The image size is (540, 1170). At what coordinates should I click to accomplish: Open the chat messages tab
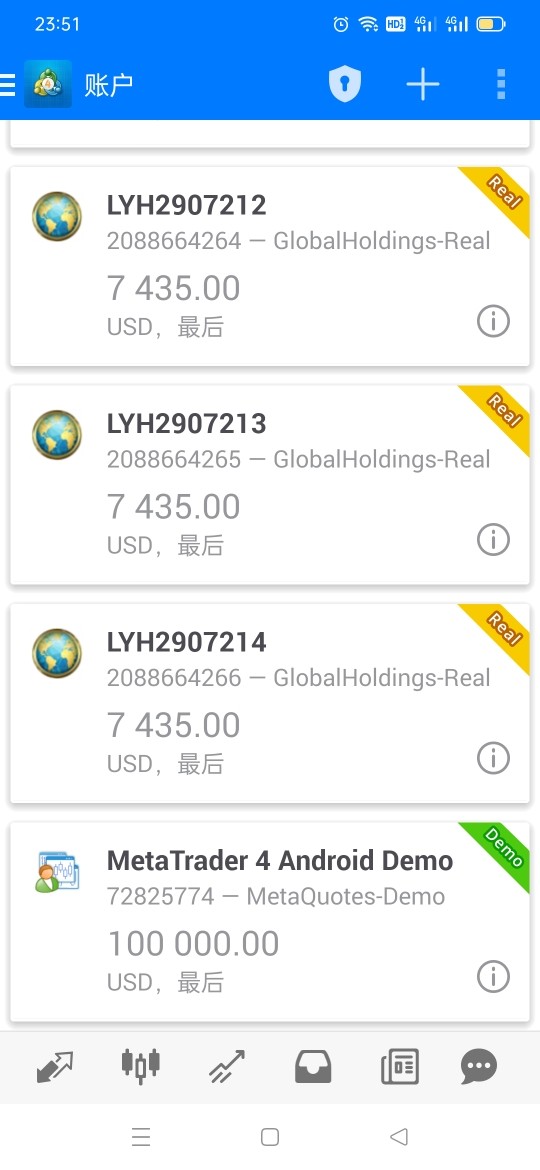pyautogui.click(x=479, y=1067)
